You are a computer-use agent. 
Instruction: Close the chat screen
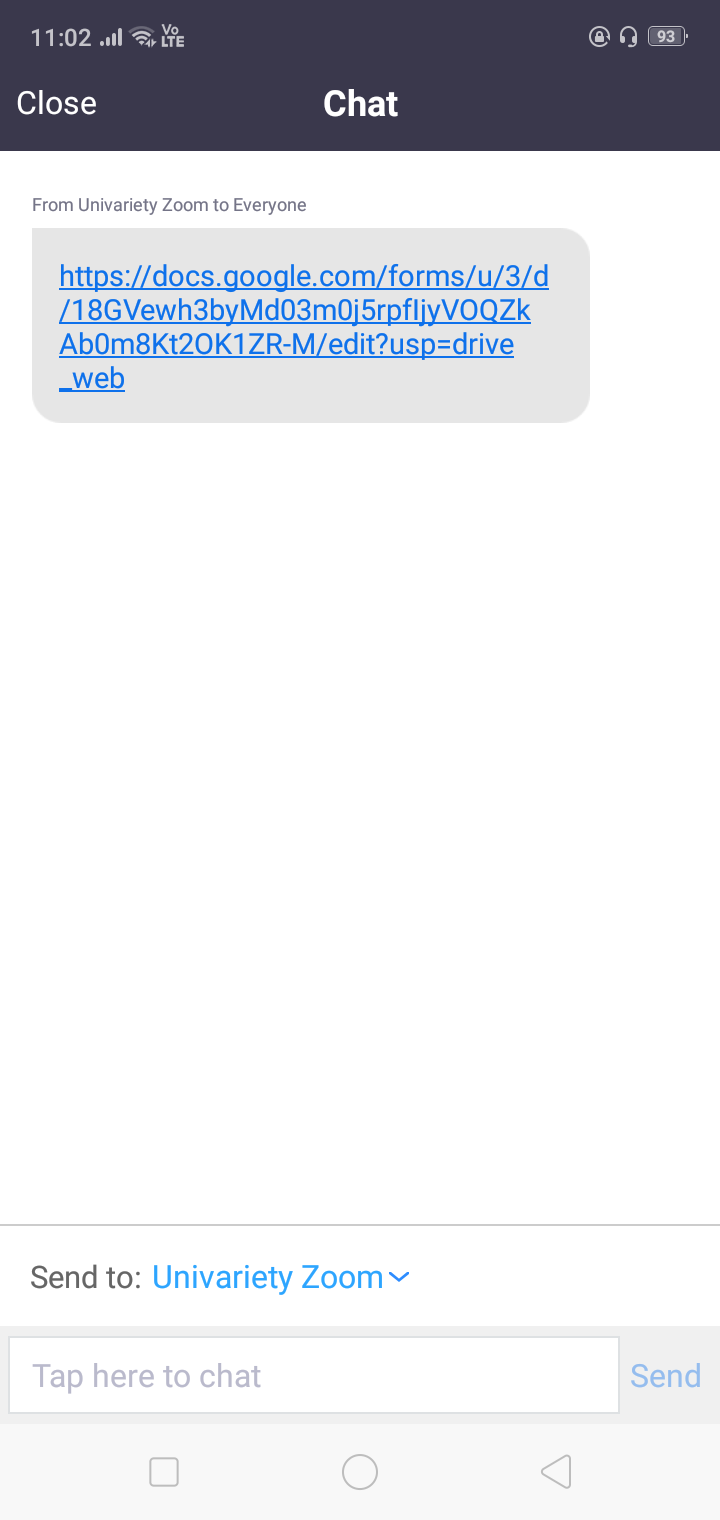pos(57,103)
